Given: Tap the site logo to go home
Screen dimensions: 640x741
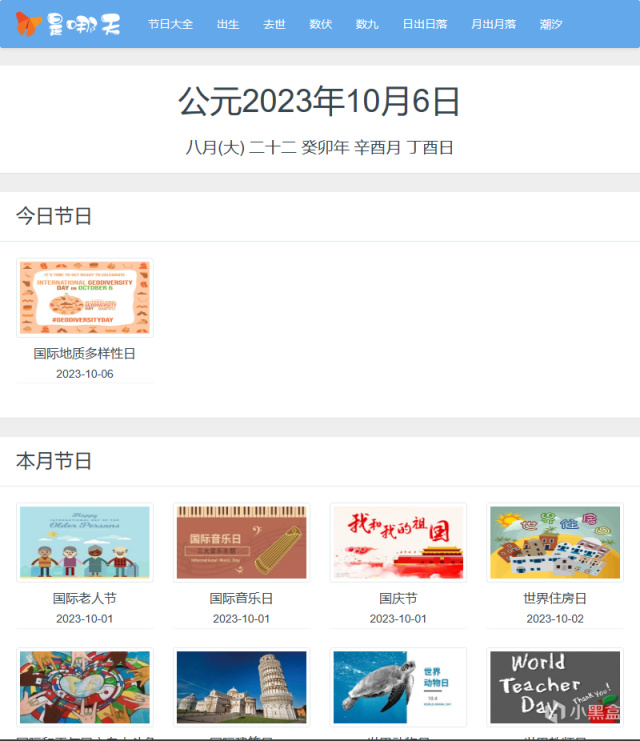Looking at the screenshot, I should point(68,24).
